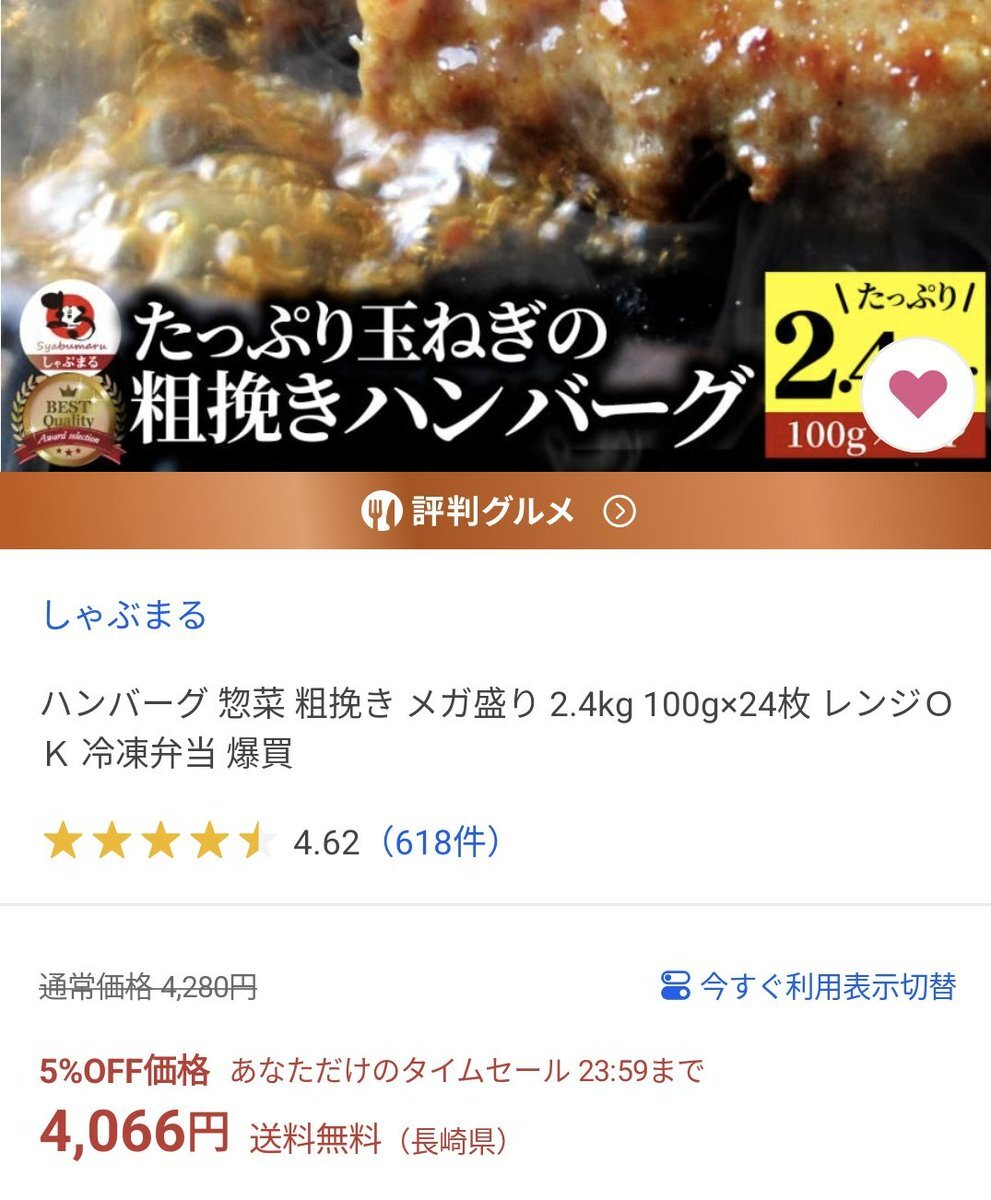Click the first gold star icon
Image resolution: width=991 pixels, height=1200 pixels.
(x=62, y=840)
